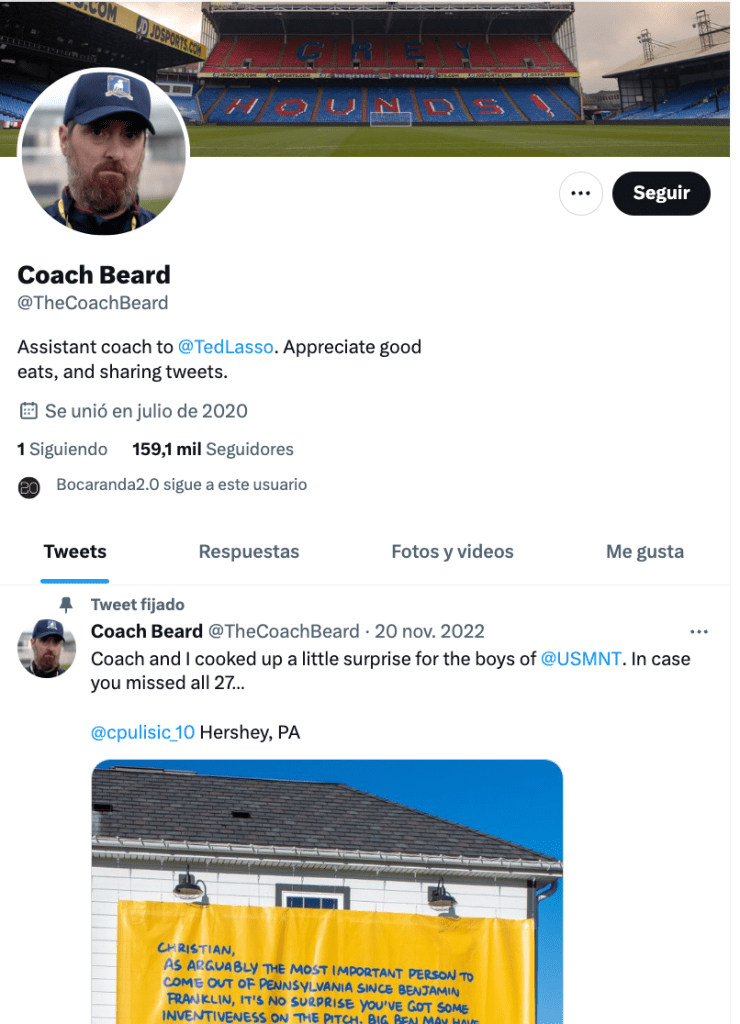Open the @cpulisic_10 mention in the tweet
This screenshot has width=740, height=1024.
[143, 733]
